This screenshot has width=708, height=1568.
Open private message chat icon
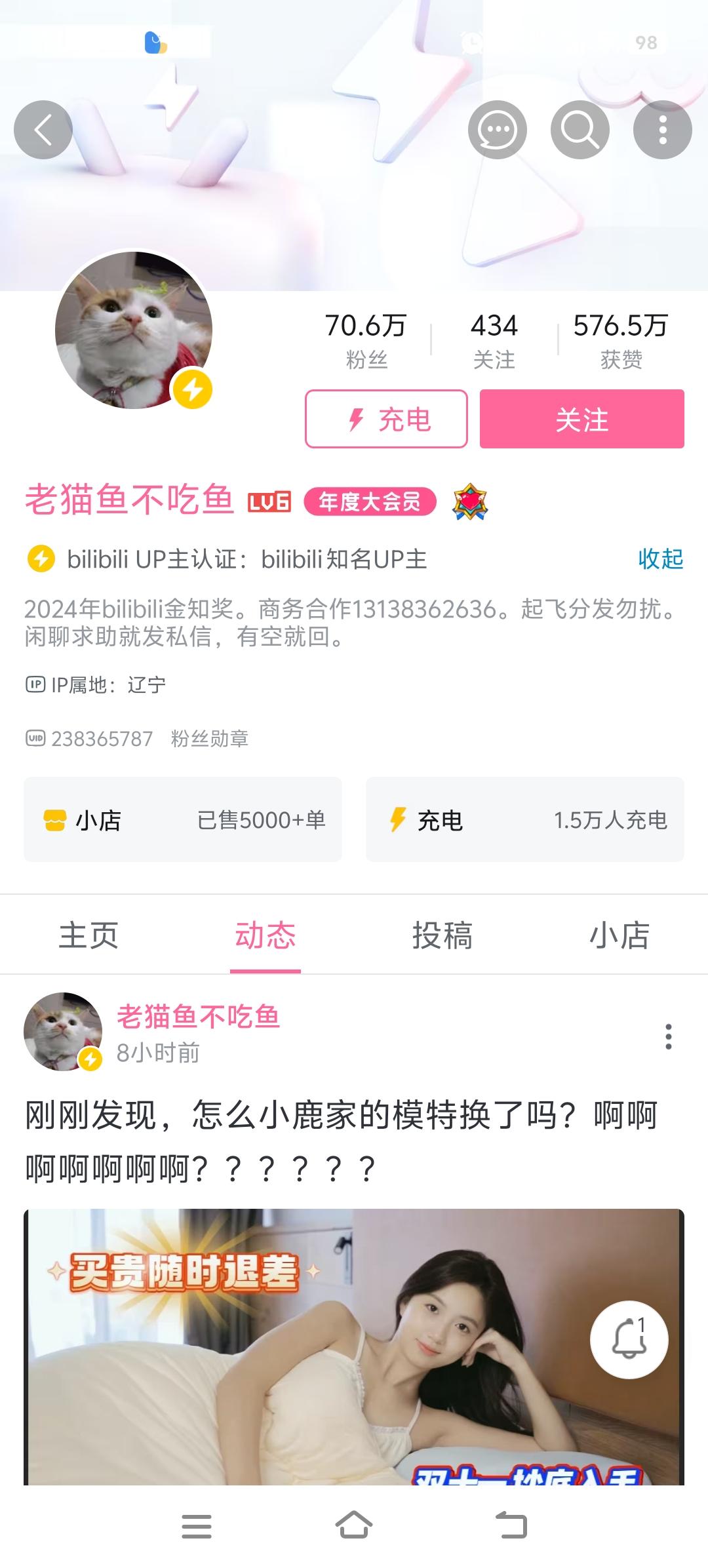click(497, 130)
